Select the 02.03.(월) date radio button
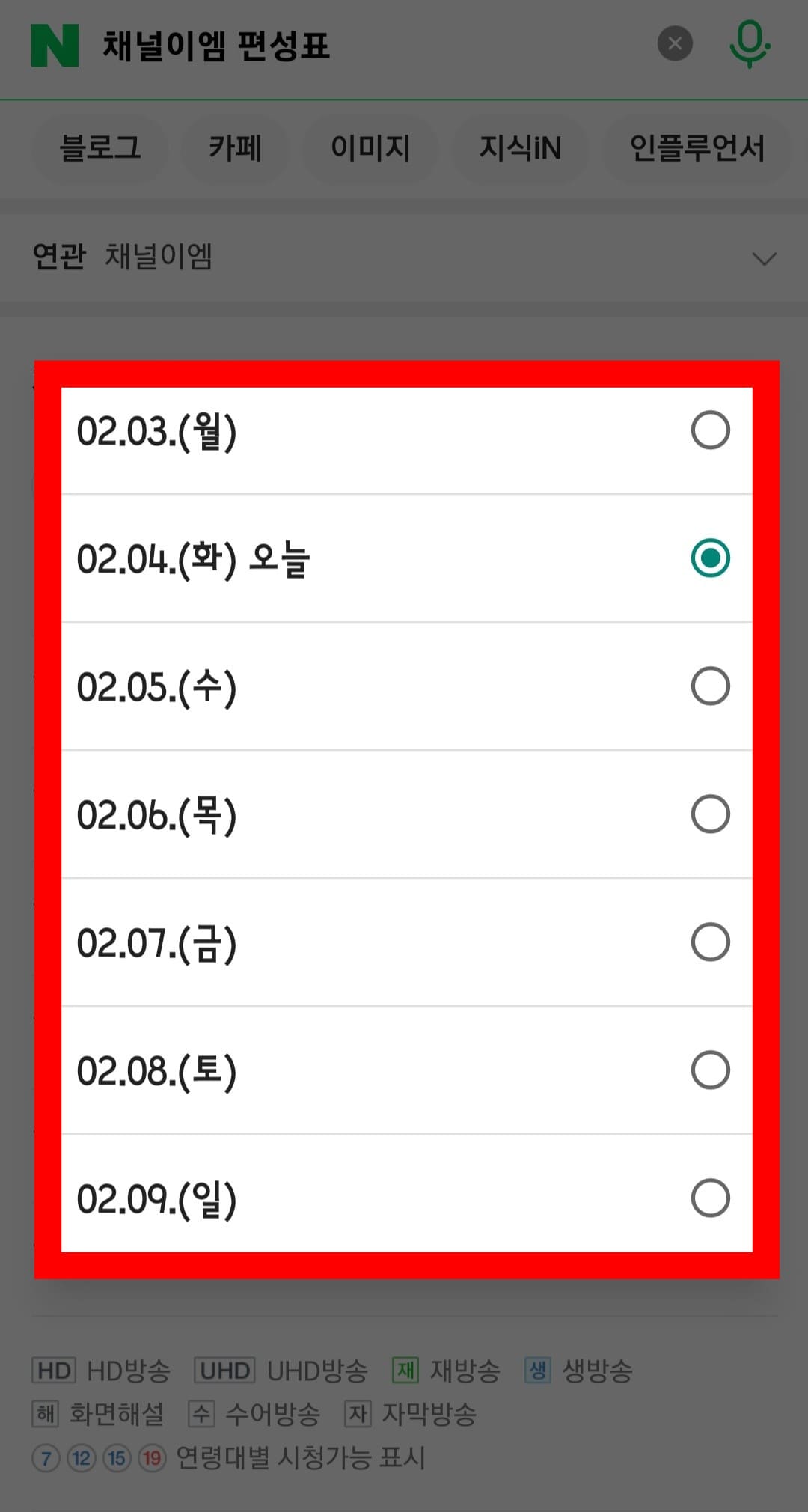808x1512 pixels. [x=710, y=429]
